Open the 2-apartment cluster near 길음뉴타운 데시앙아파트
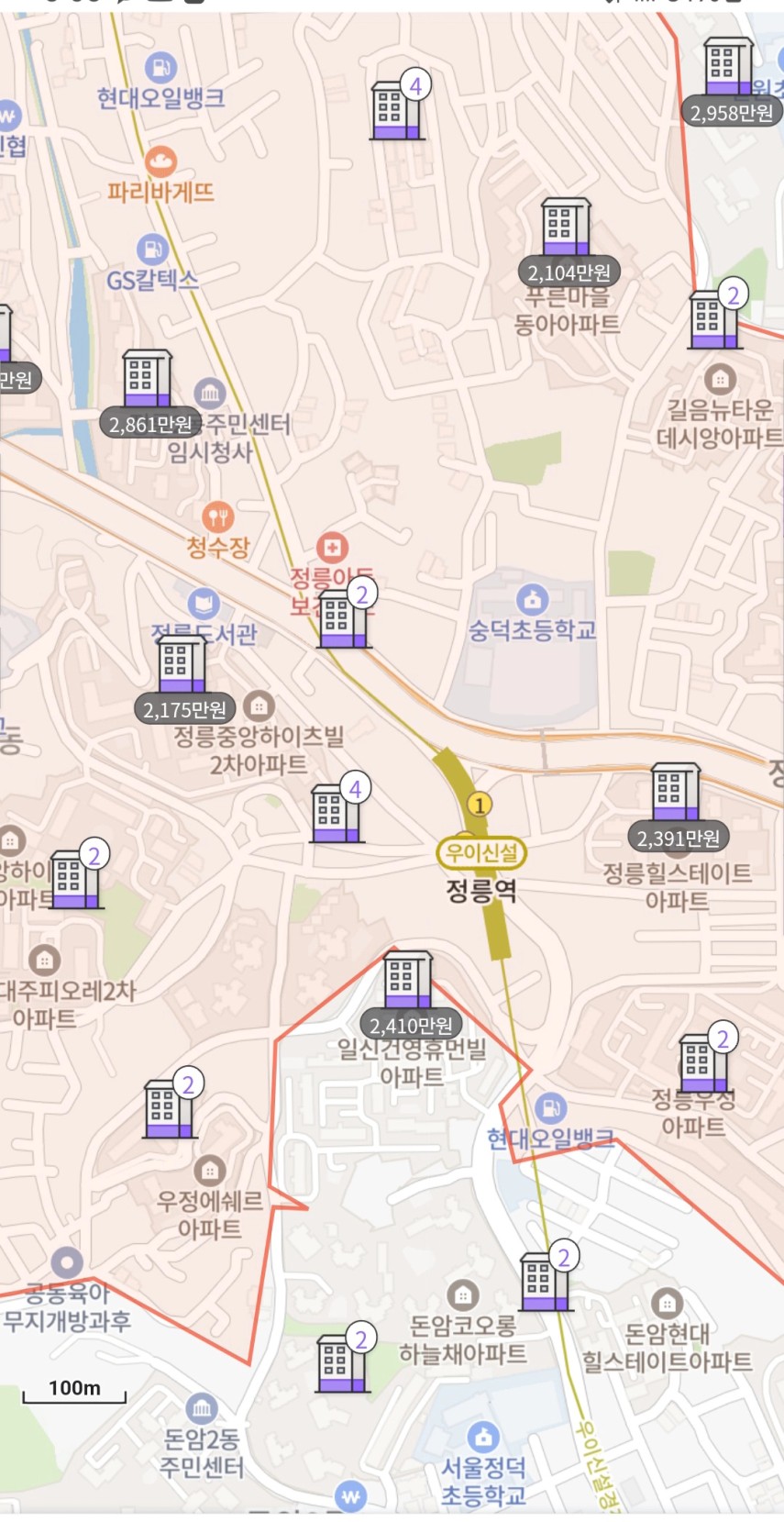 coord(718,313)
